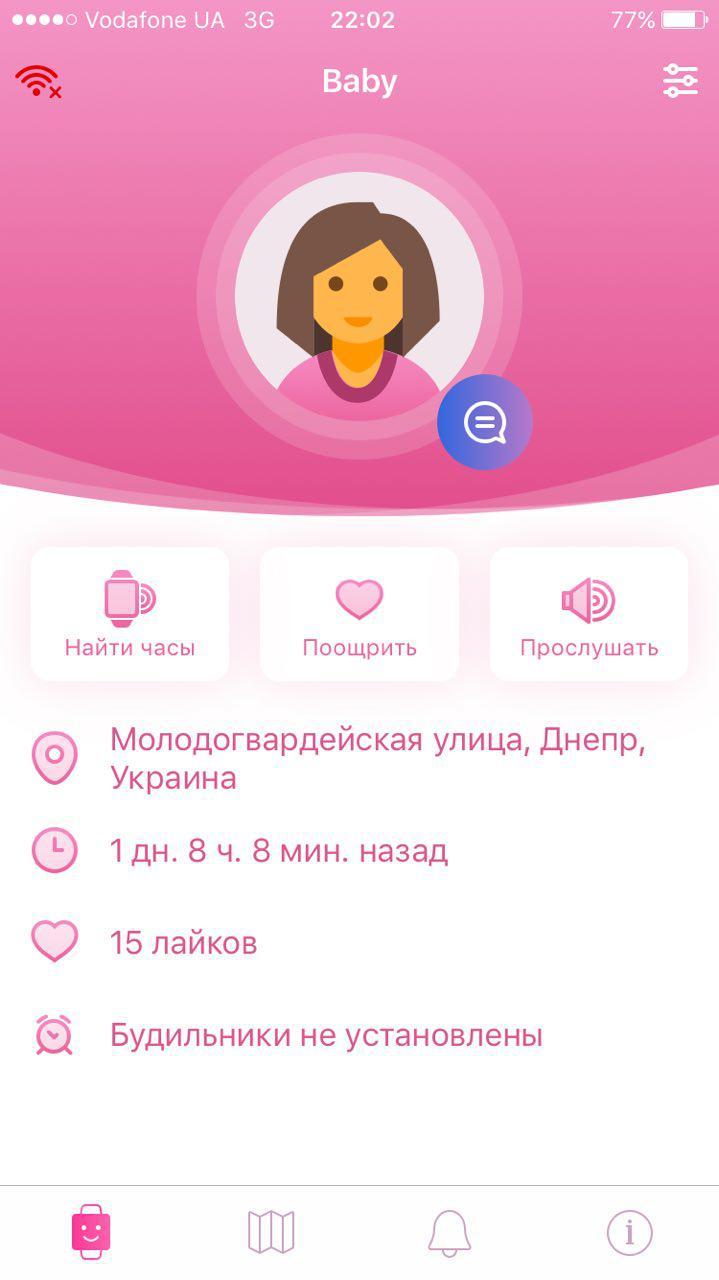
Task: Open the chat message bubble button
Action: coord(485,423)
